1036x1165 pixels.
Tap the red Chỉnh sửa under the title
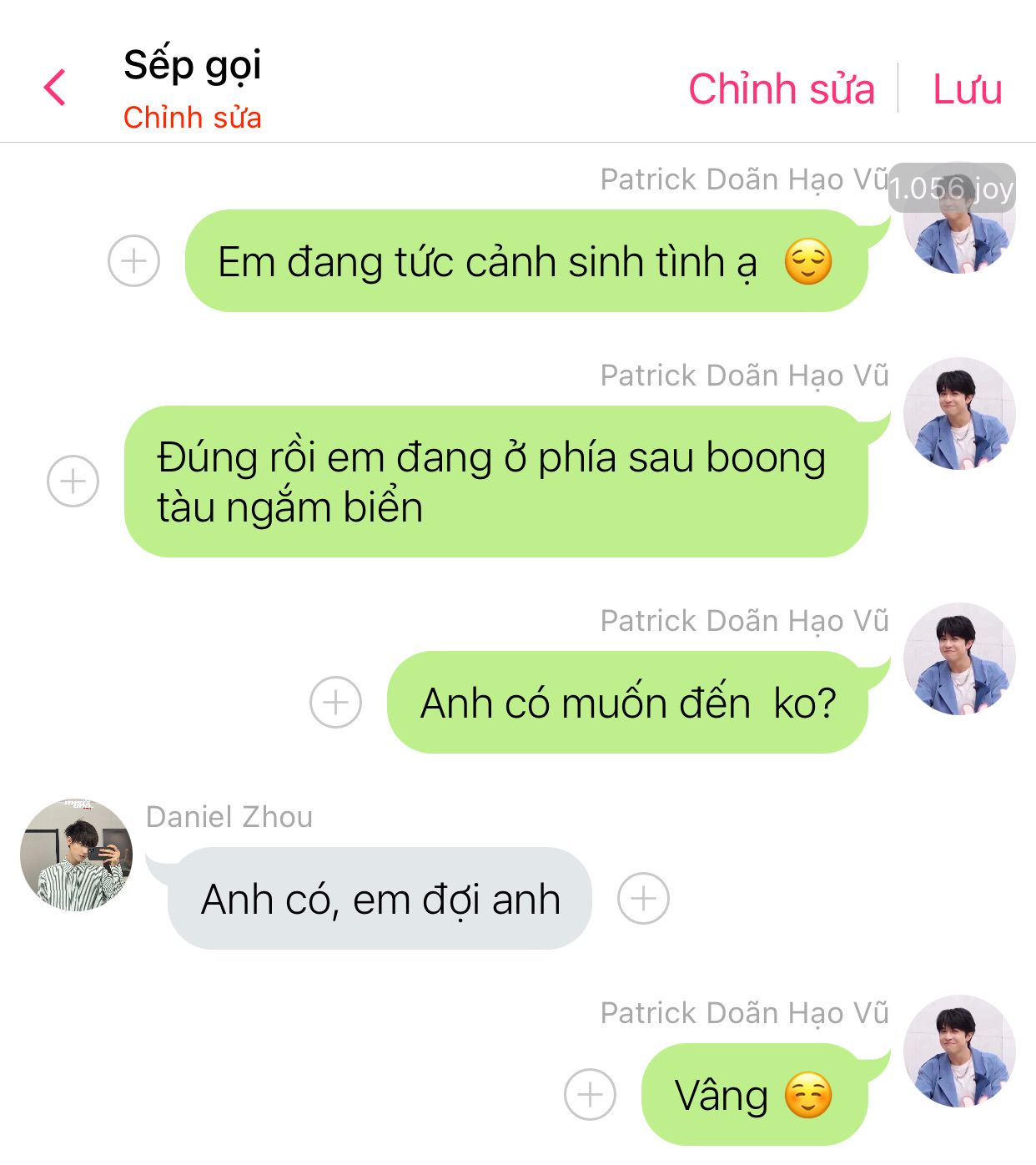coord(192,118)
